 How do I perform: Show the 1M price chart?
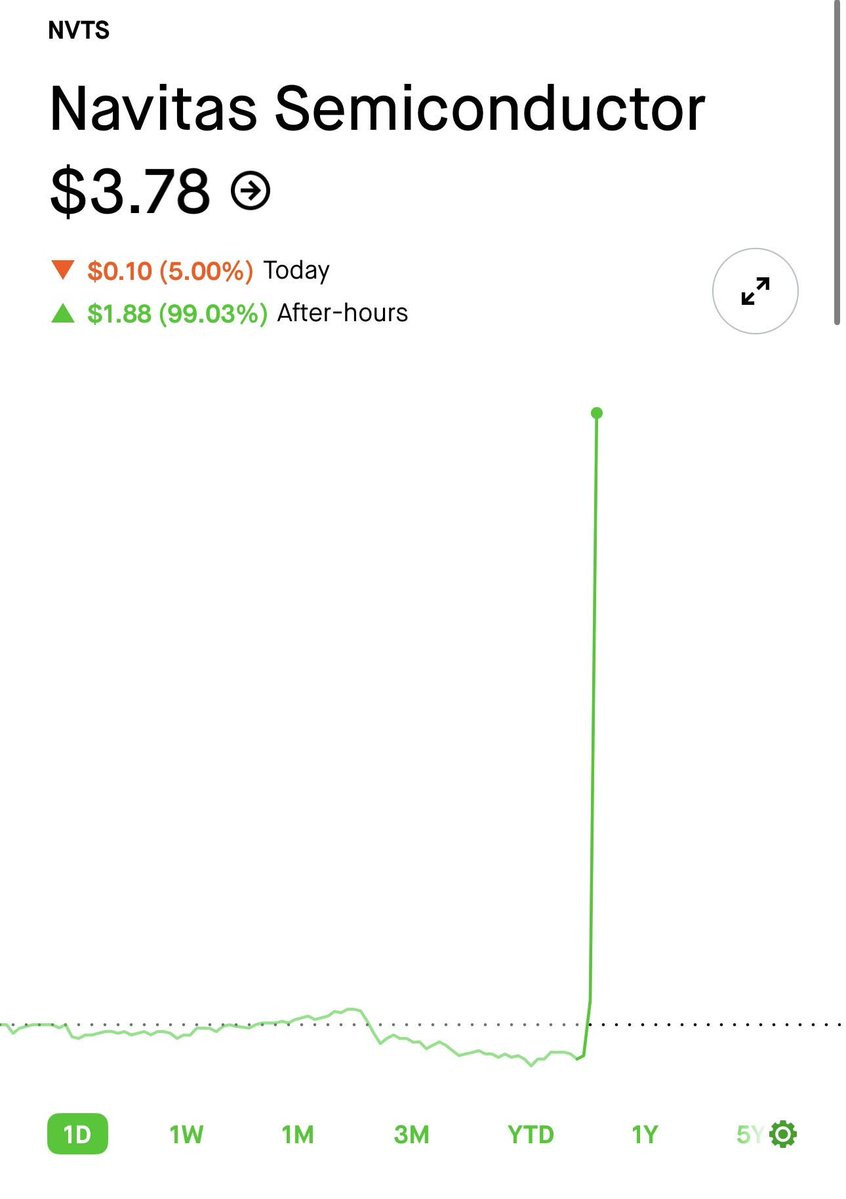pyautogui.click(x=297, y=1134)
